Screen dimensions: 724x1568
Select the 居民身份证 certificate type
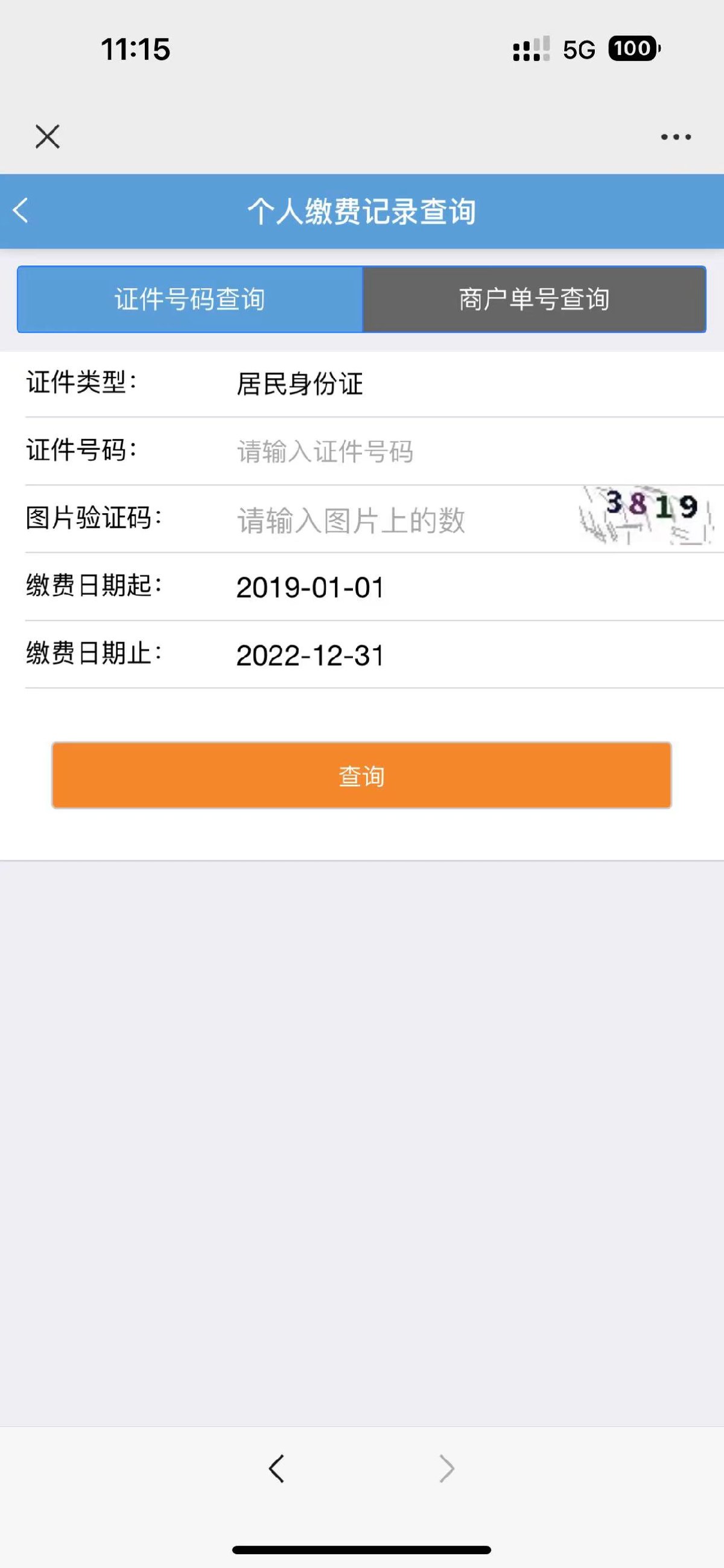point(300,384)
